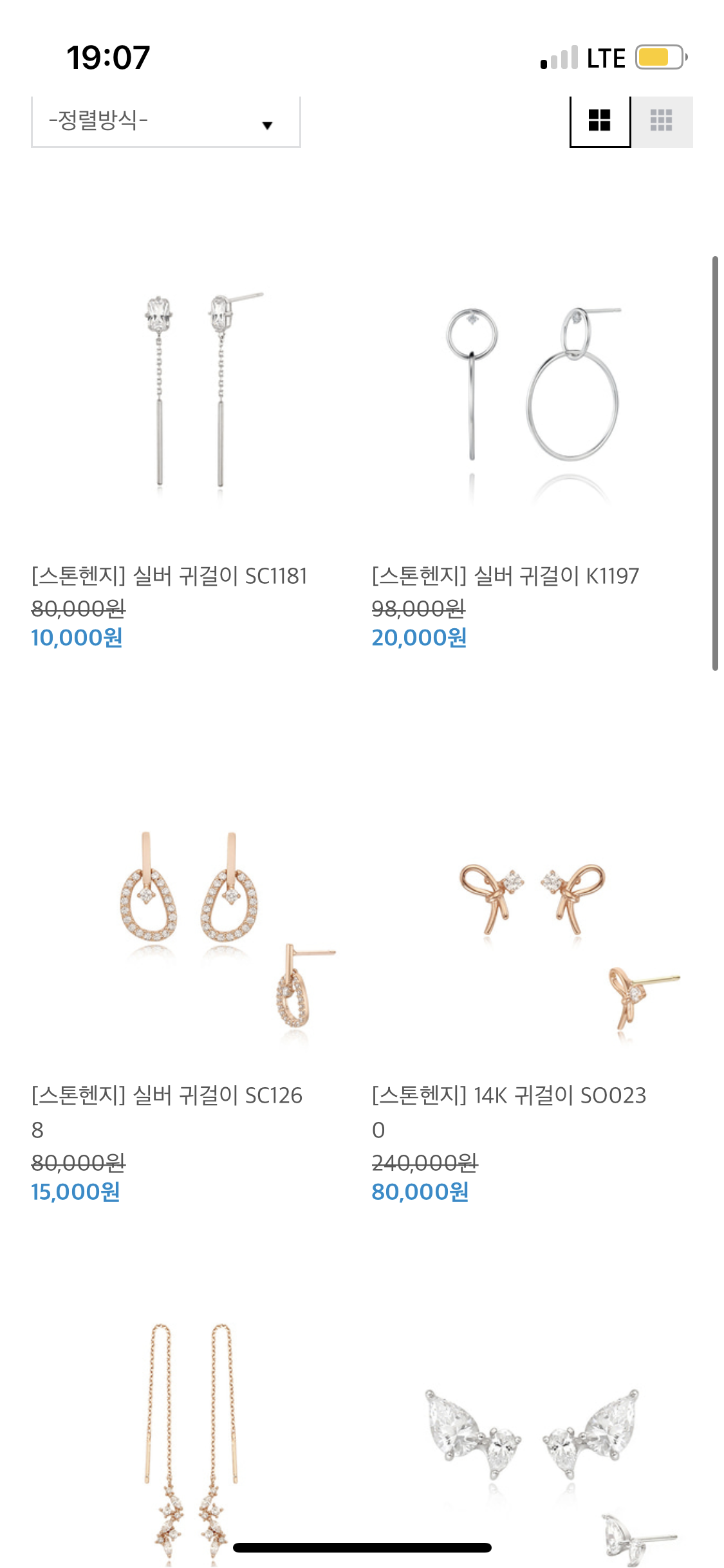View 14K ribbon earrings SO0230 image
Screen dimensions: 724x1568
point(533,927)
